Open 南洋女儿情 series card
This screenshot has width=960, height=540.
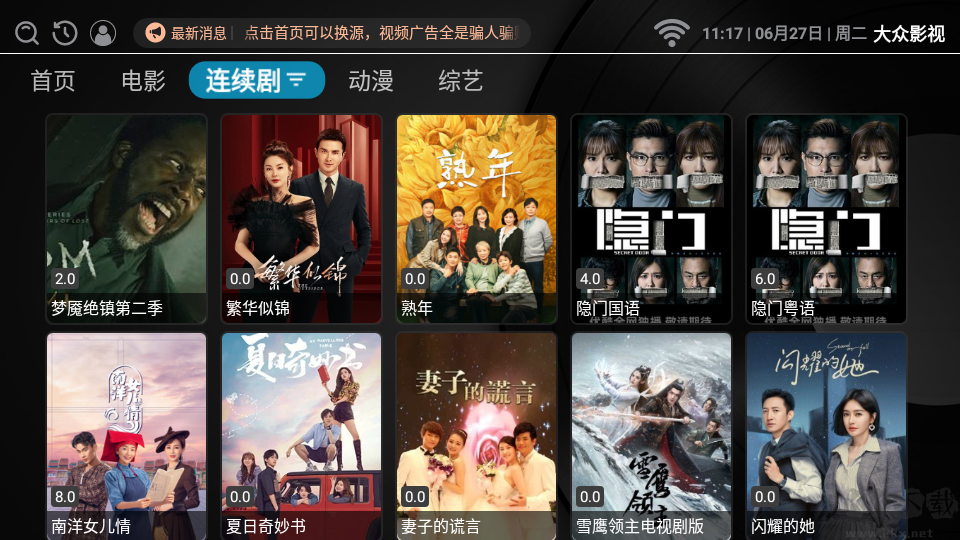[126, 436]
